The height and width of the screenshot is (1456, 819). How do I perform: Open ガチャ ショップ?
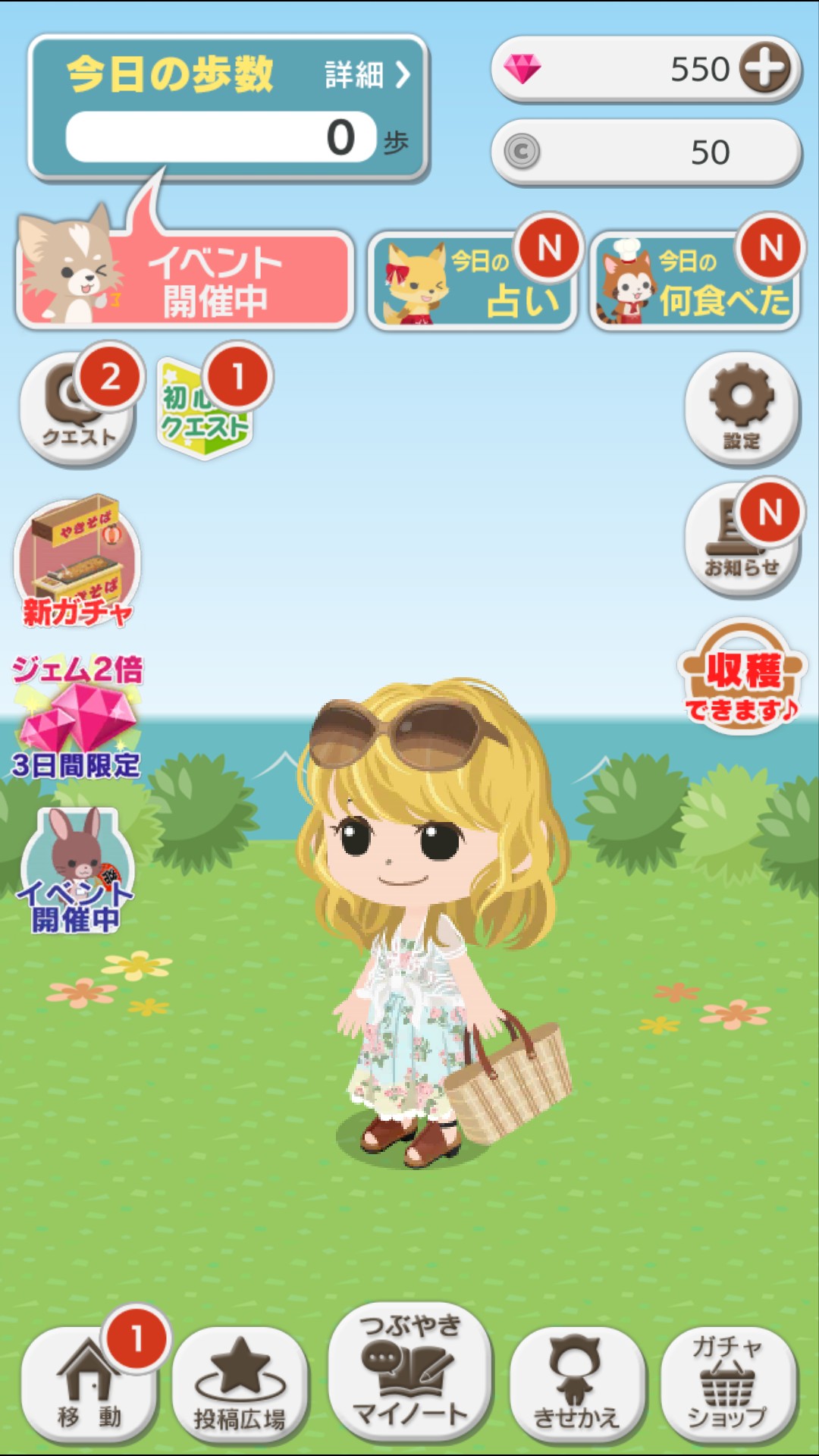point(728,1382)
